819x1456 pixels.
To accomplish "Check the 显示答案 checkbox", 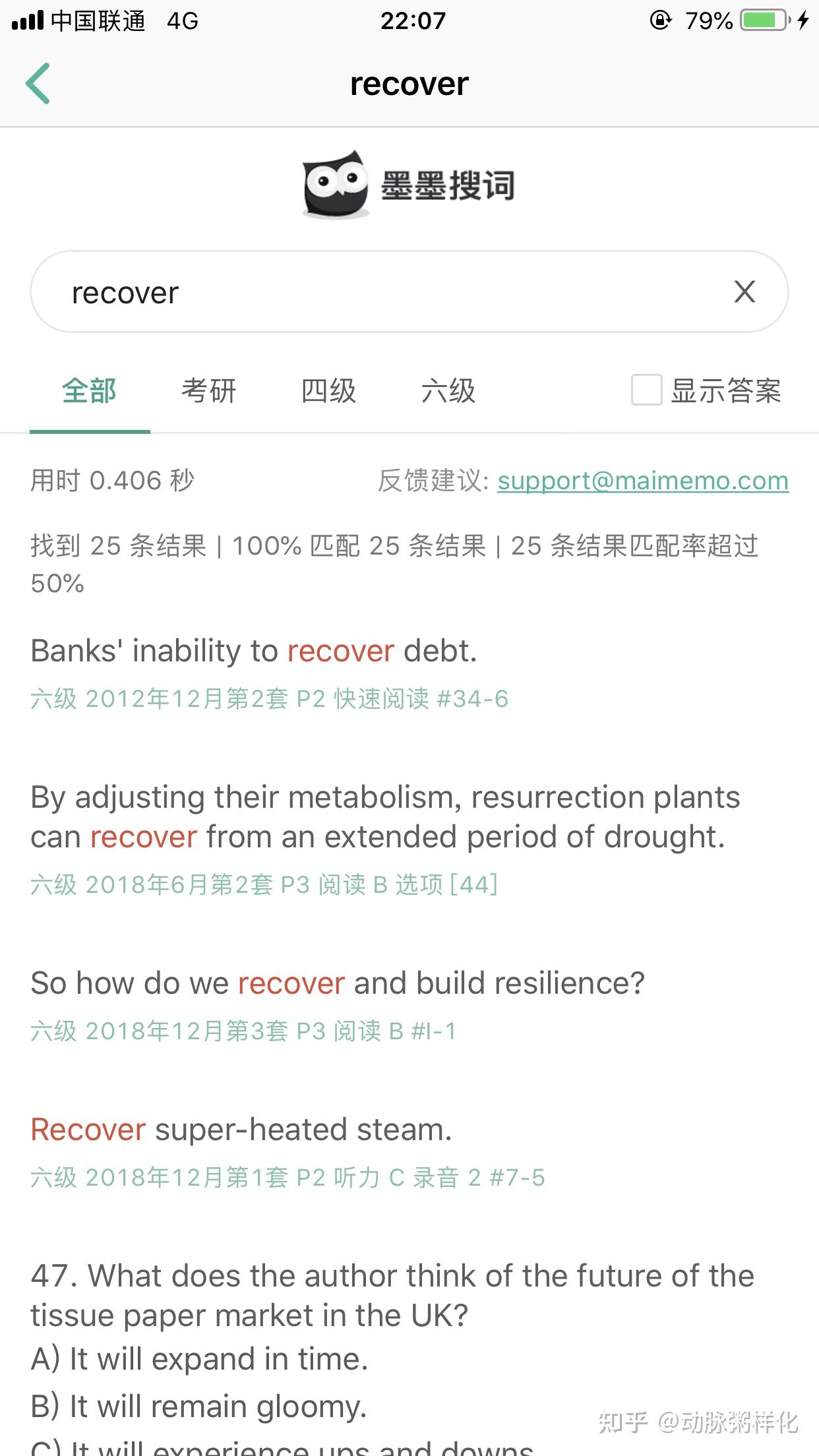I will (646, 390).
